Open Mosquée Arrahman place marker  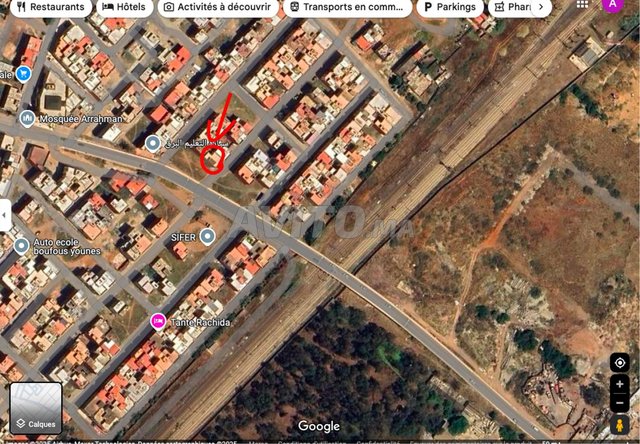pyautogui.click(x=27, y=118)
